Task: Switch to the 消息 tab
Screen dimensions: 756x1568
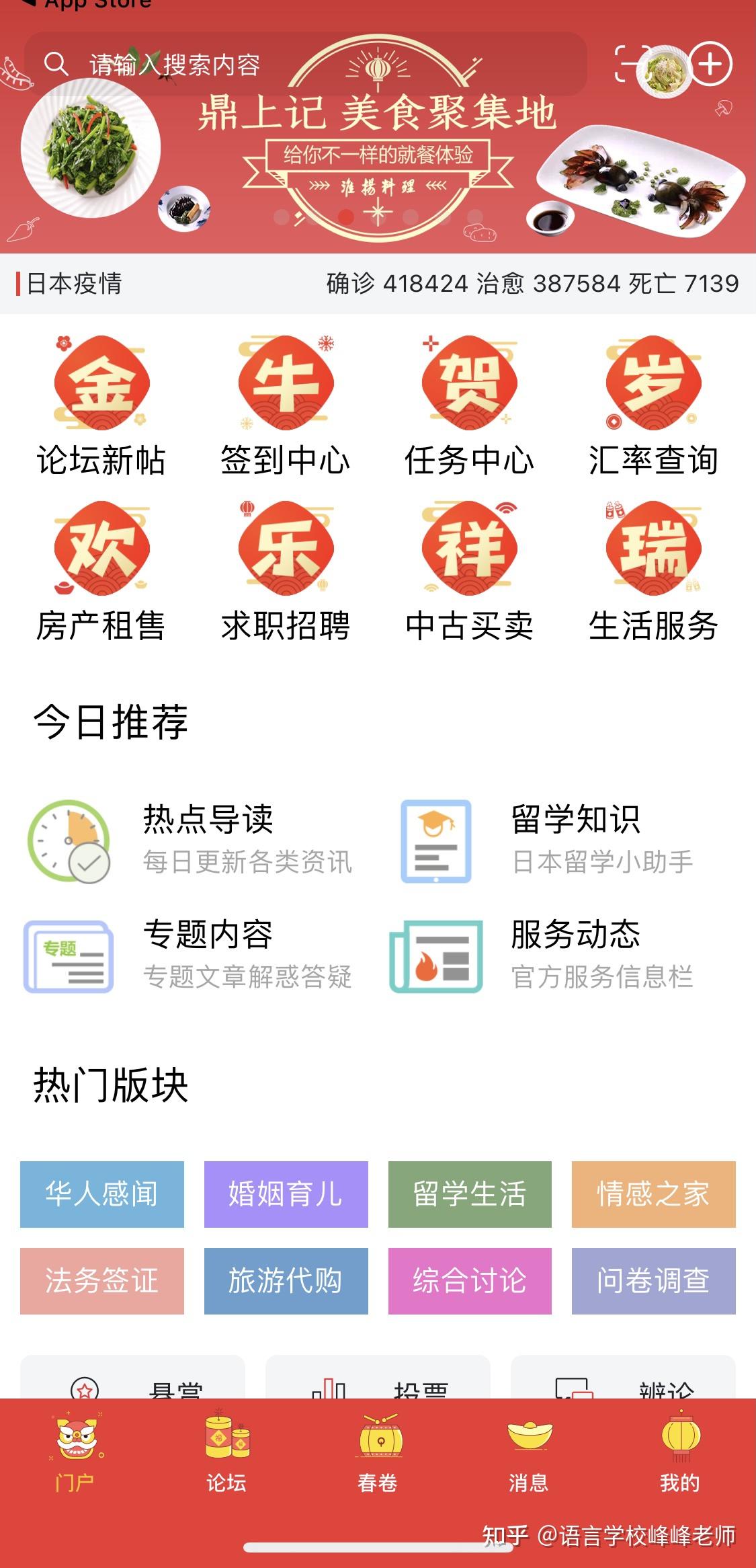Action: (x=529, y=1452)
